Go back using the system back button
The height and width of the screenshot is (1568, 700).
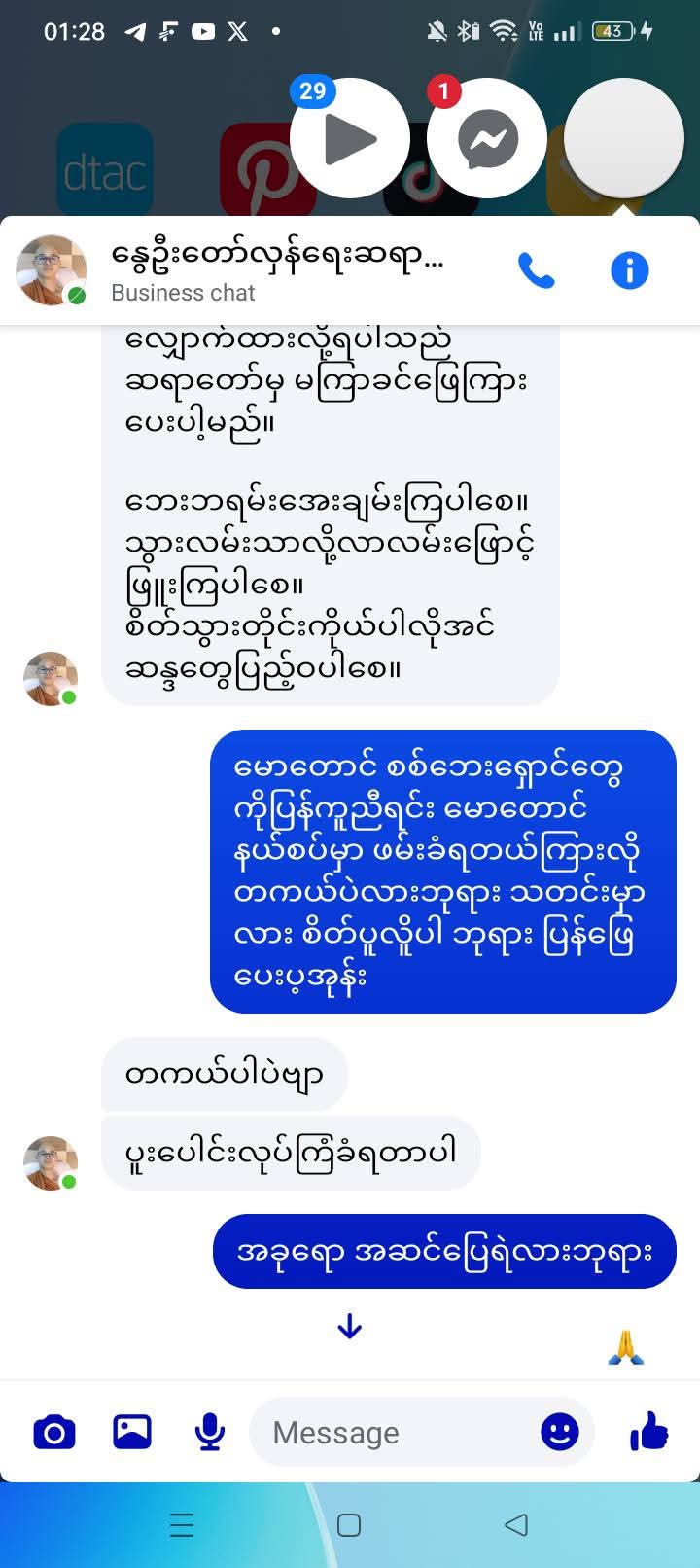tap(517, 1524)
